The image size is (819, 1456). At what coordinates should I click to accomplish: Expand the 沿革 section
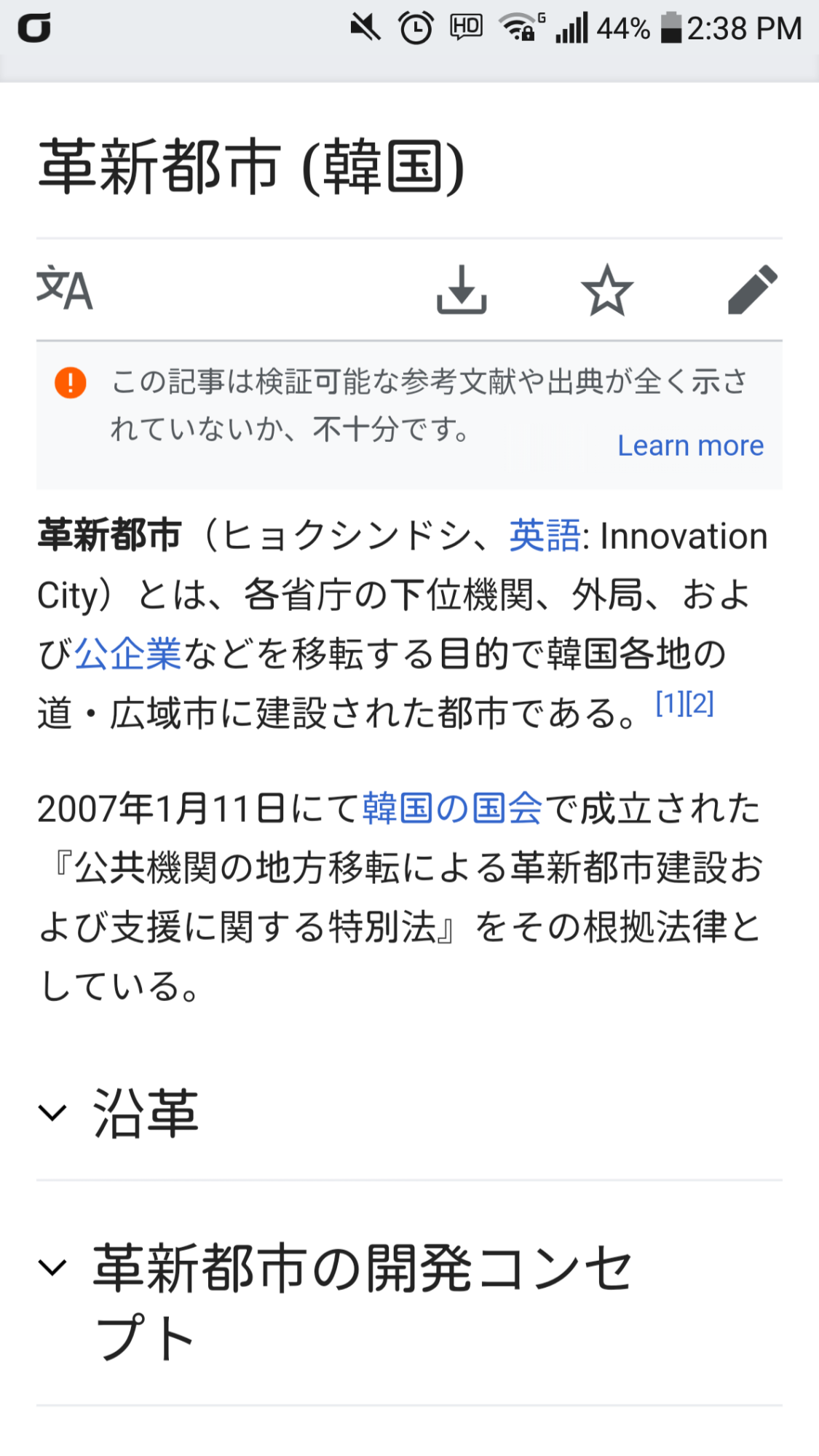point(146,1113)
